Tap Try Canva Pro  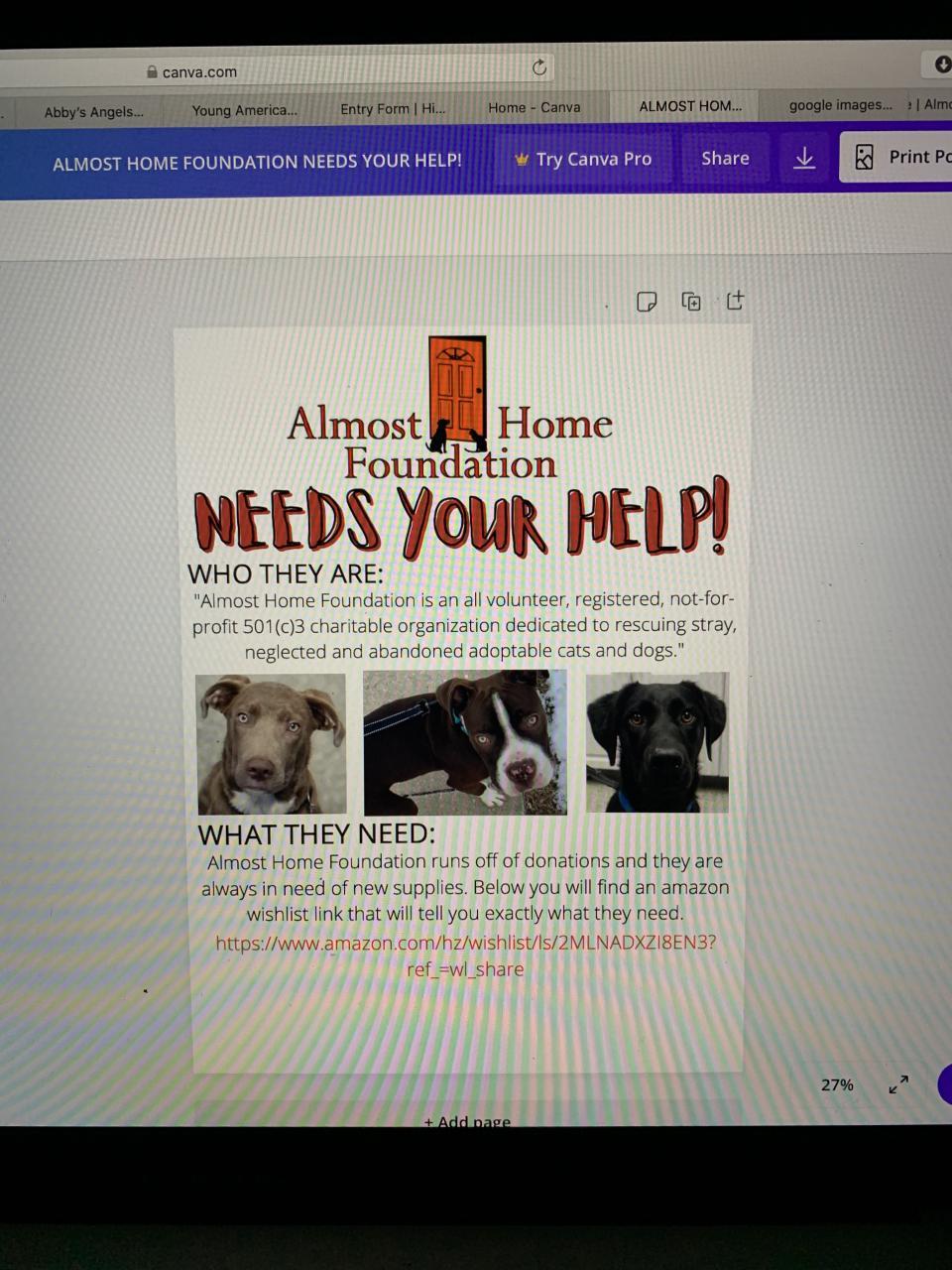click(583, 159)
